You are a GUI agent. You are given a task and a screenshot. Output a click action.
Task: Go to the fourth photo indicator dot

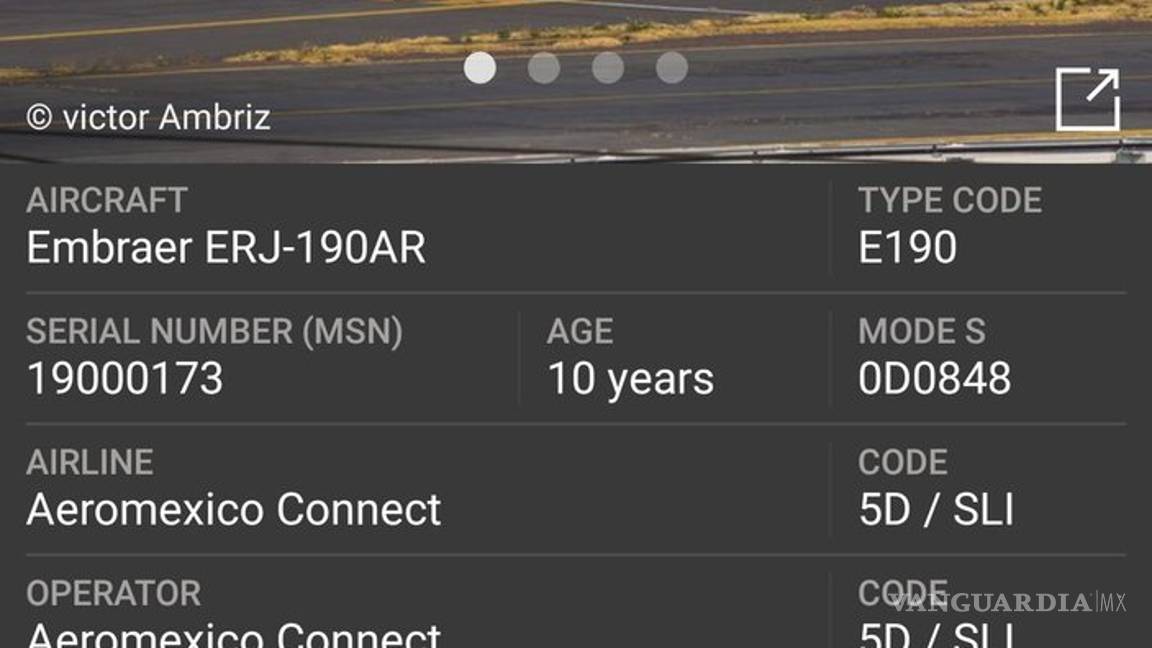[671, 67]
